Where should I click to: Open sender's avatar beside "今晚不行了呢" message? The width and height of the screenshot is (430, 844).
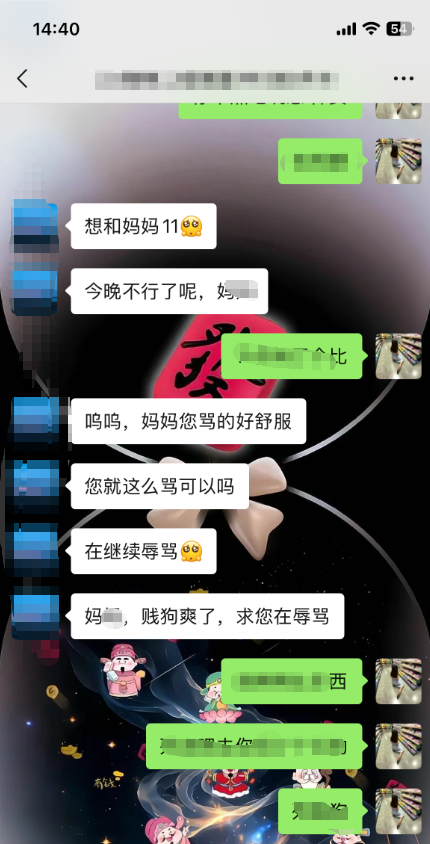(x=35, y=291)
